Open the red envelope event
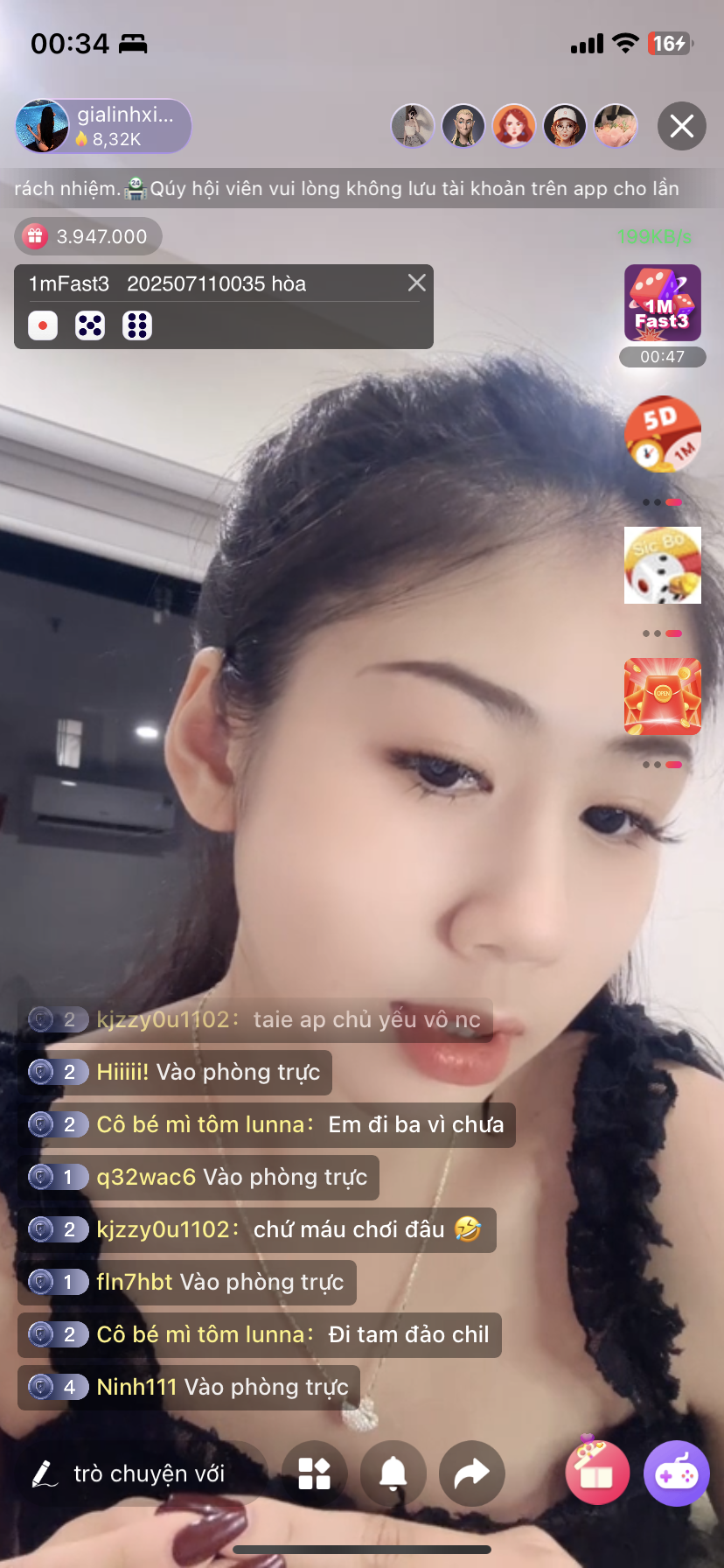The image size is (724, 1568). (x=662, y=696)
